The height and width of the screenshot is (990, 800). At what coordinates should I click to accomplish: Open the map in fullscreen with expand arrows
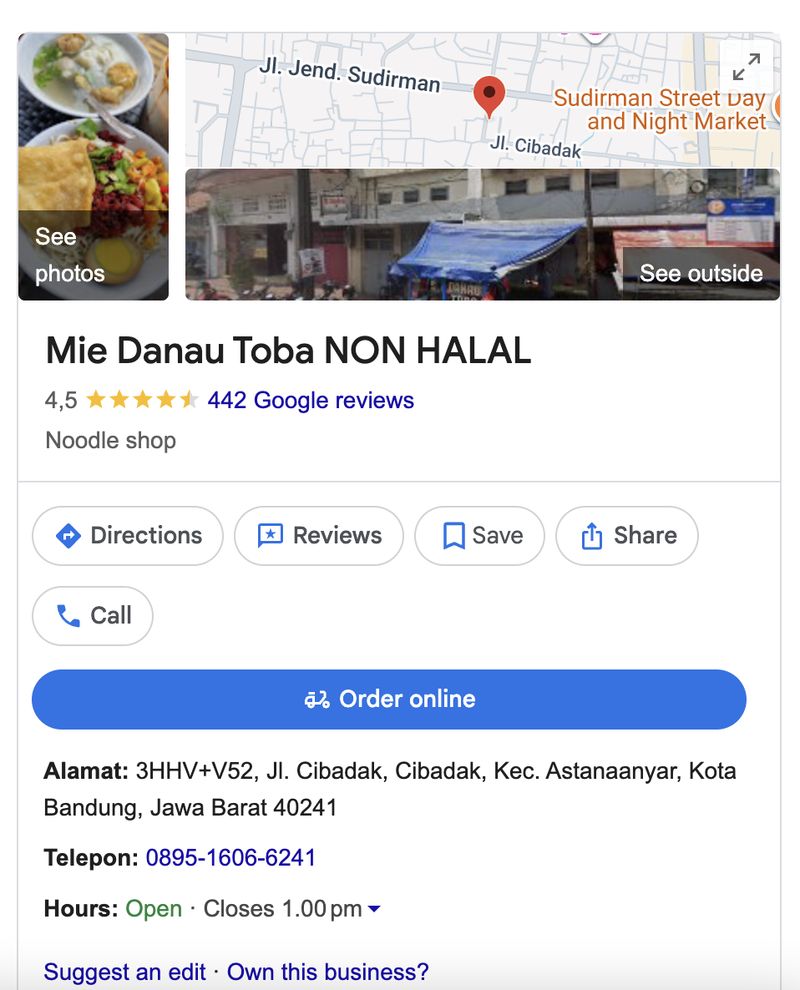[x=746, y=68]
